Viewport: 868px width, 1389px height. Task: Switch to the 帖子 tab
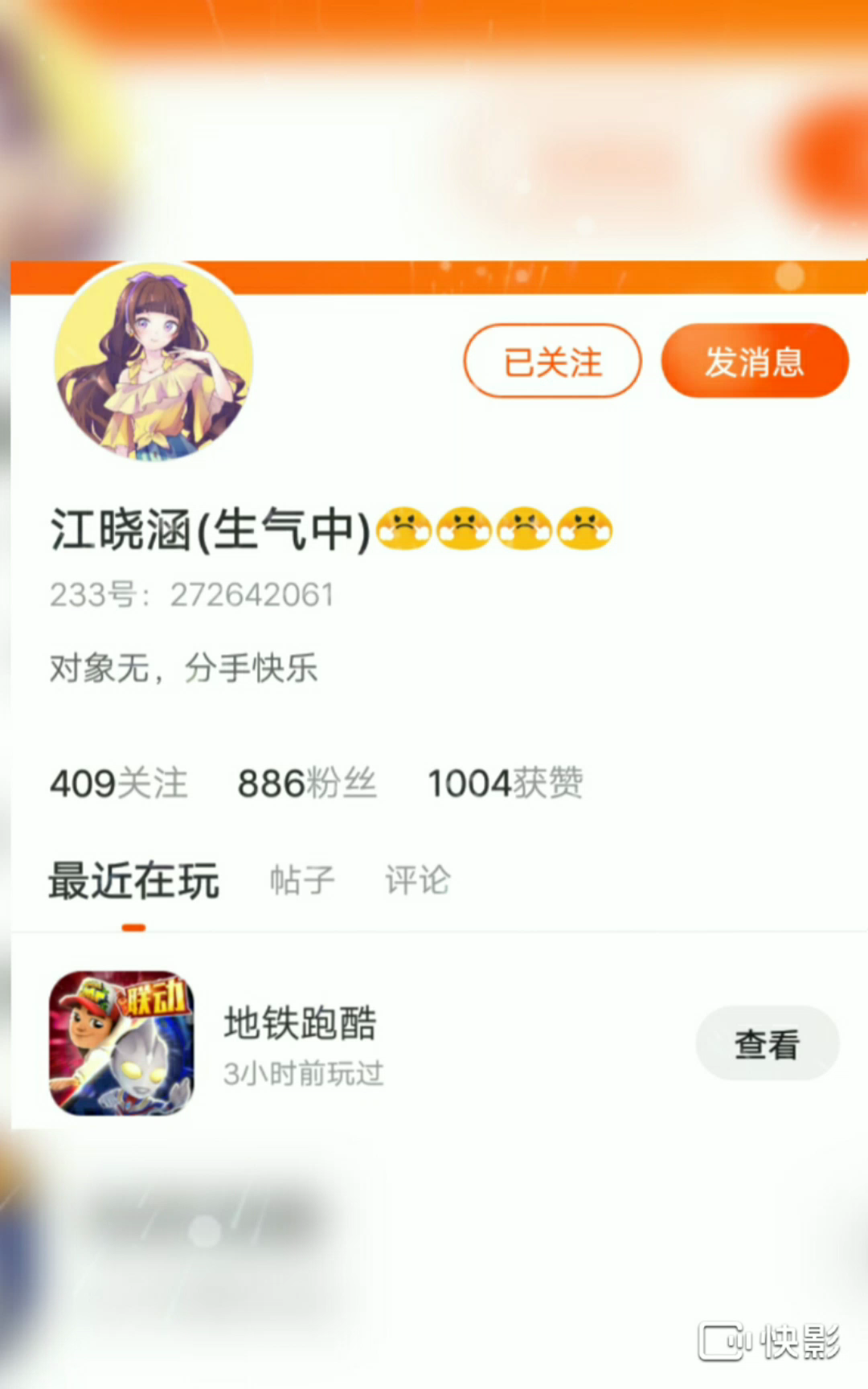pos(301,879)
